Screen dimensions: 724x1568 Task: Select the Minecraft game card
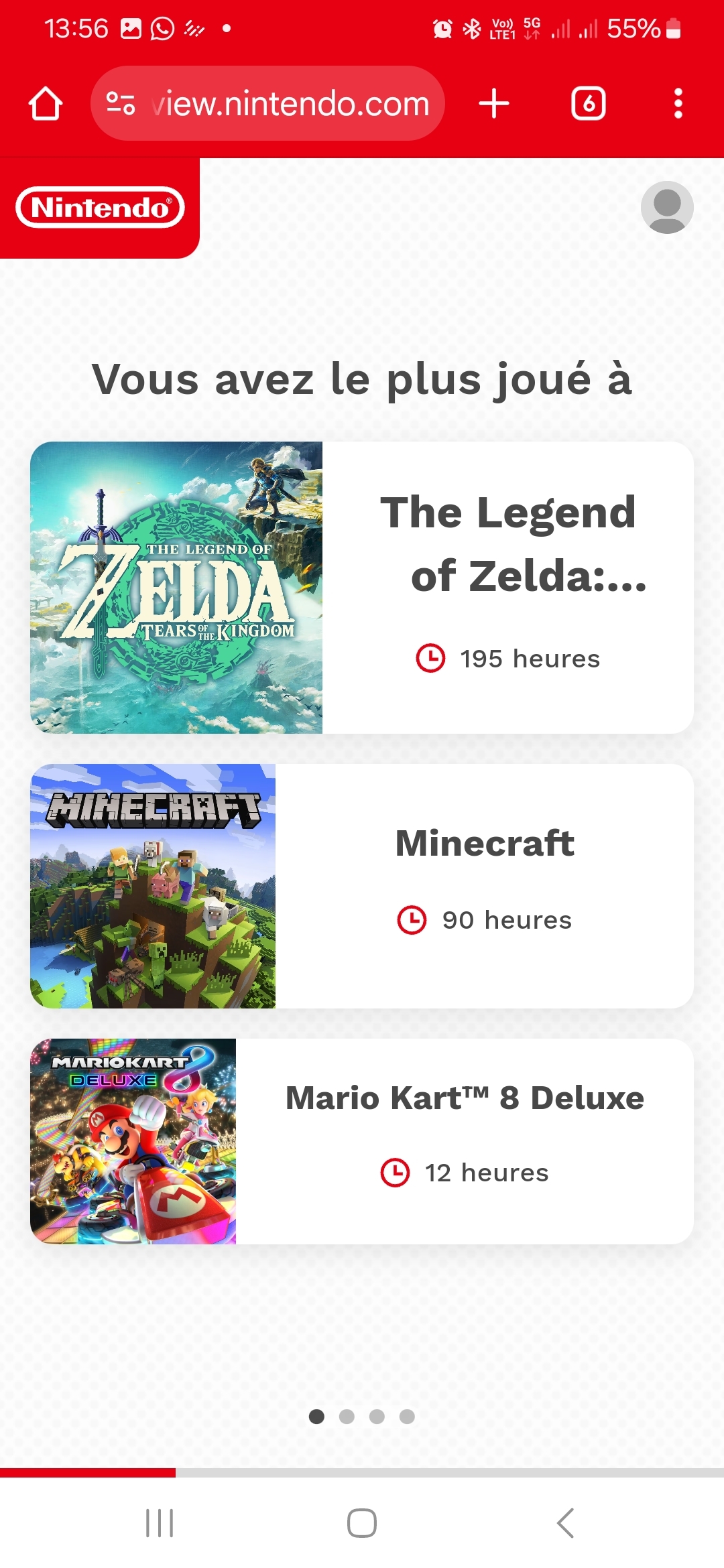tap(362, 886)
